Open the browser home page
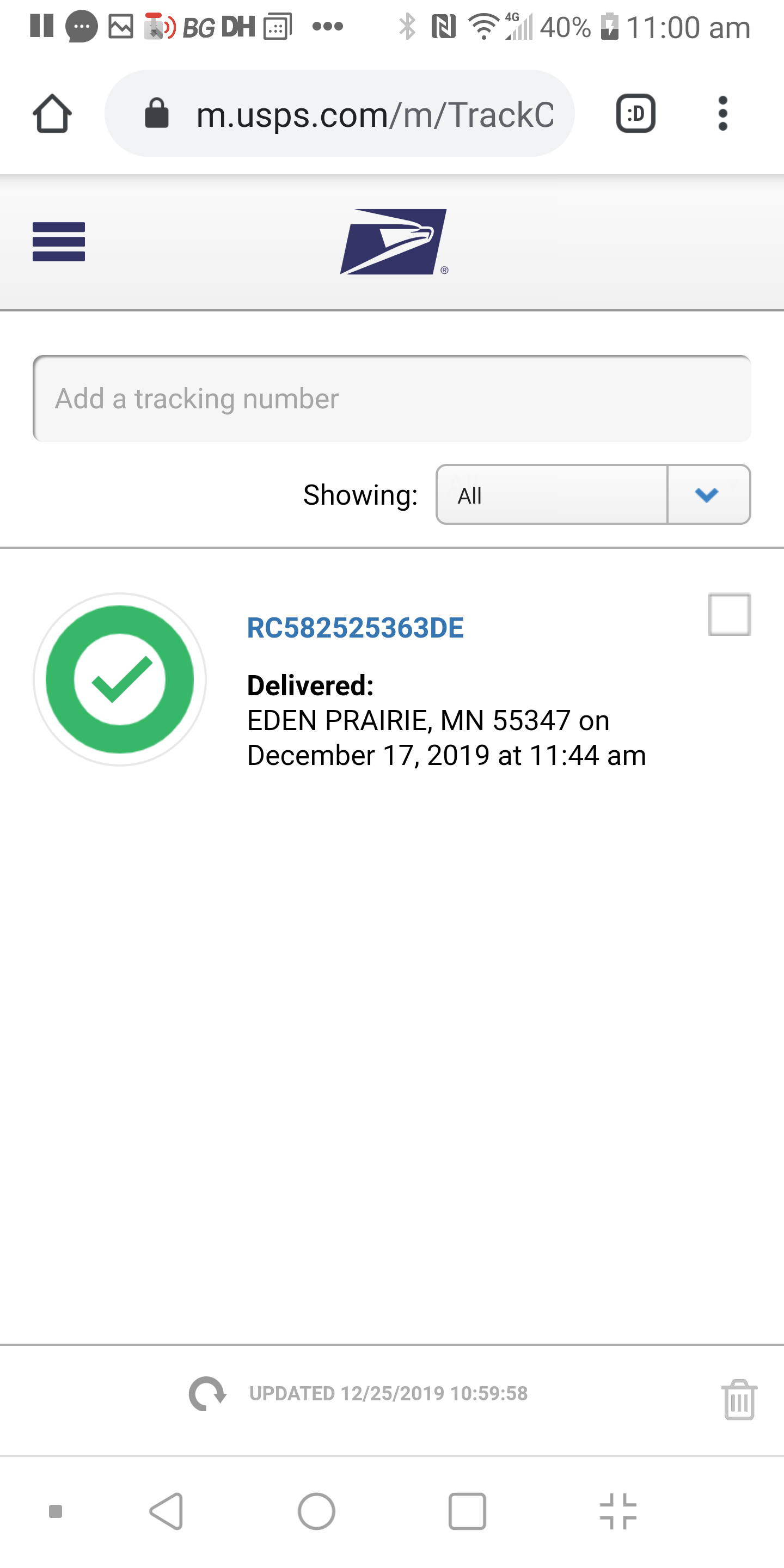This screenshot has height=1568, width=784. click(52, 114)
